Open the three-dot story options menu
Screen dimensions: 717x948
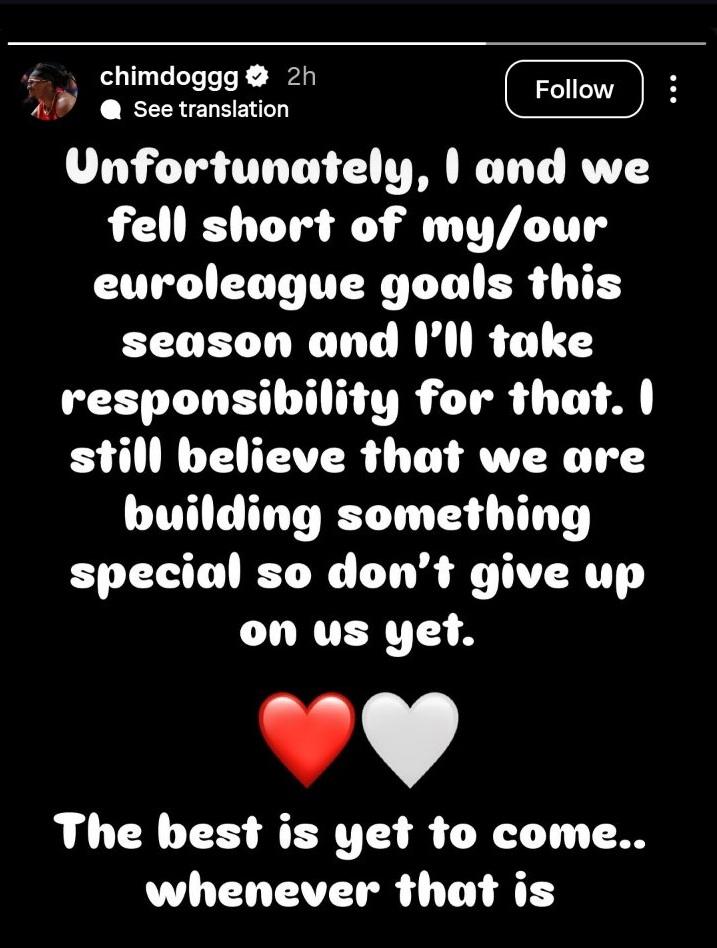click(x=674, y=89)
